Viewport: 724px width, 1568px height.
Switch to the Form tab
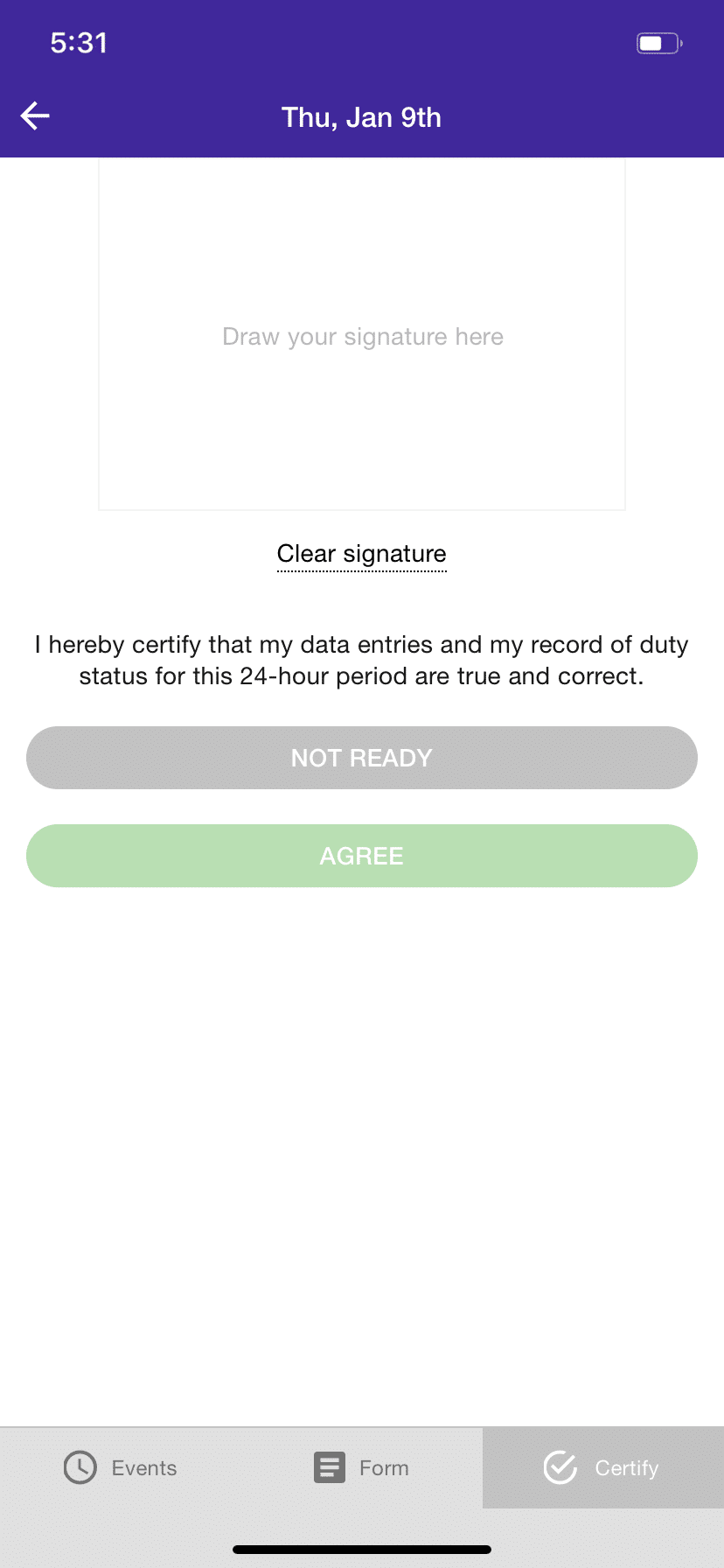(361, 1467)
